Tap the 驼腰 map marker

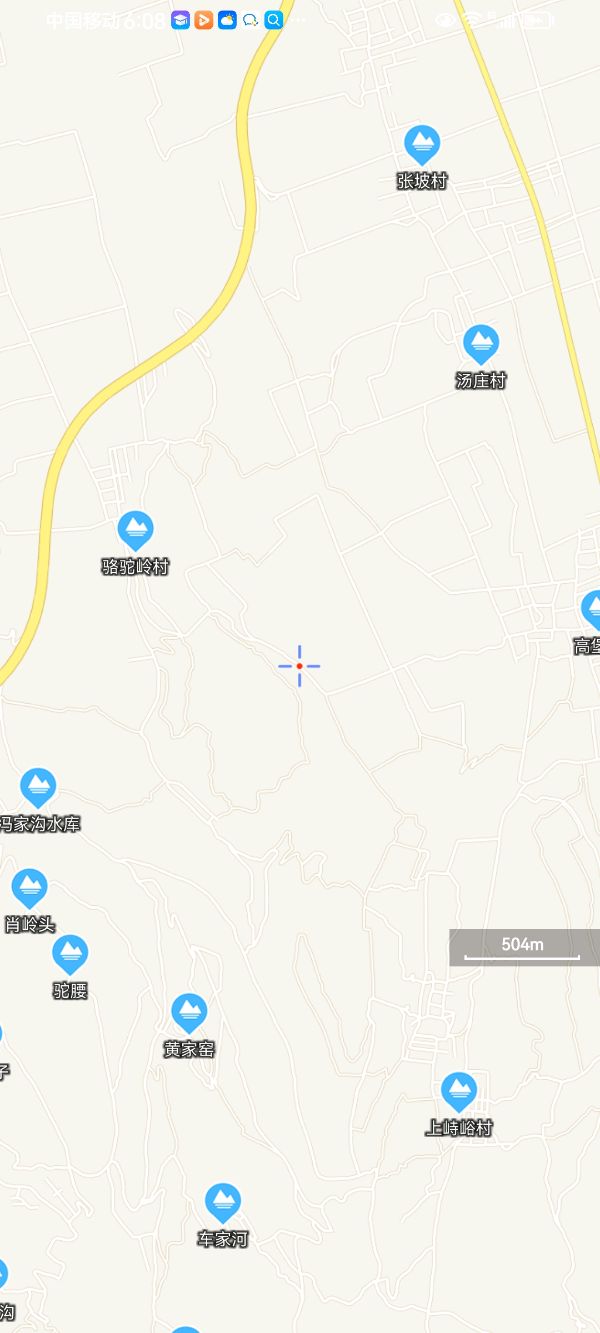tap(70, 955)
